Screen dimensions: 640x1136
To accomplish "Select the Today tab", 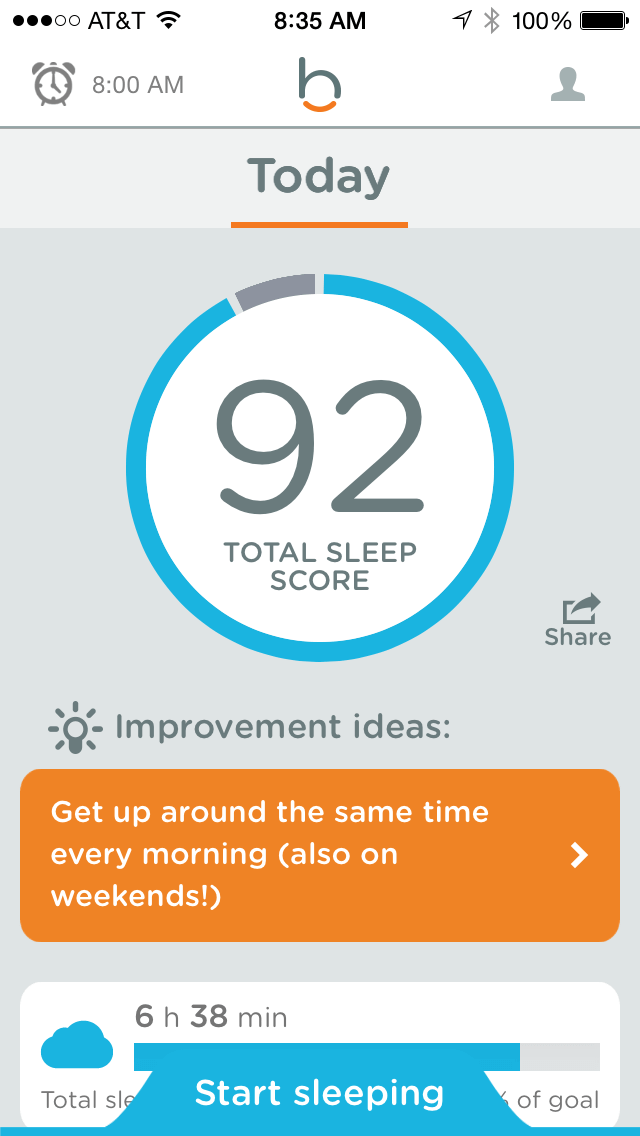I will point(319,179).
